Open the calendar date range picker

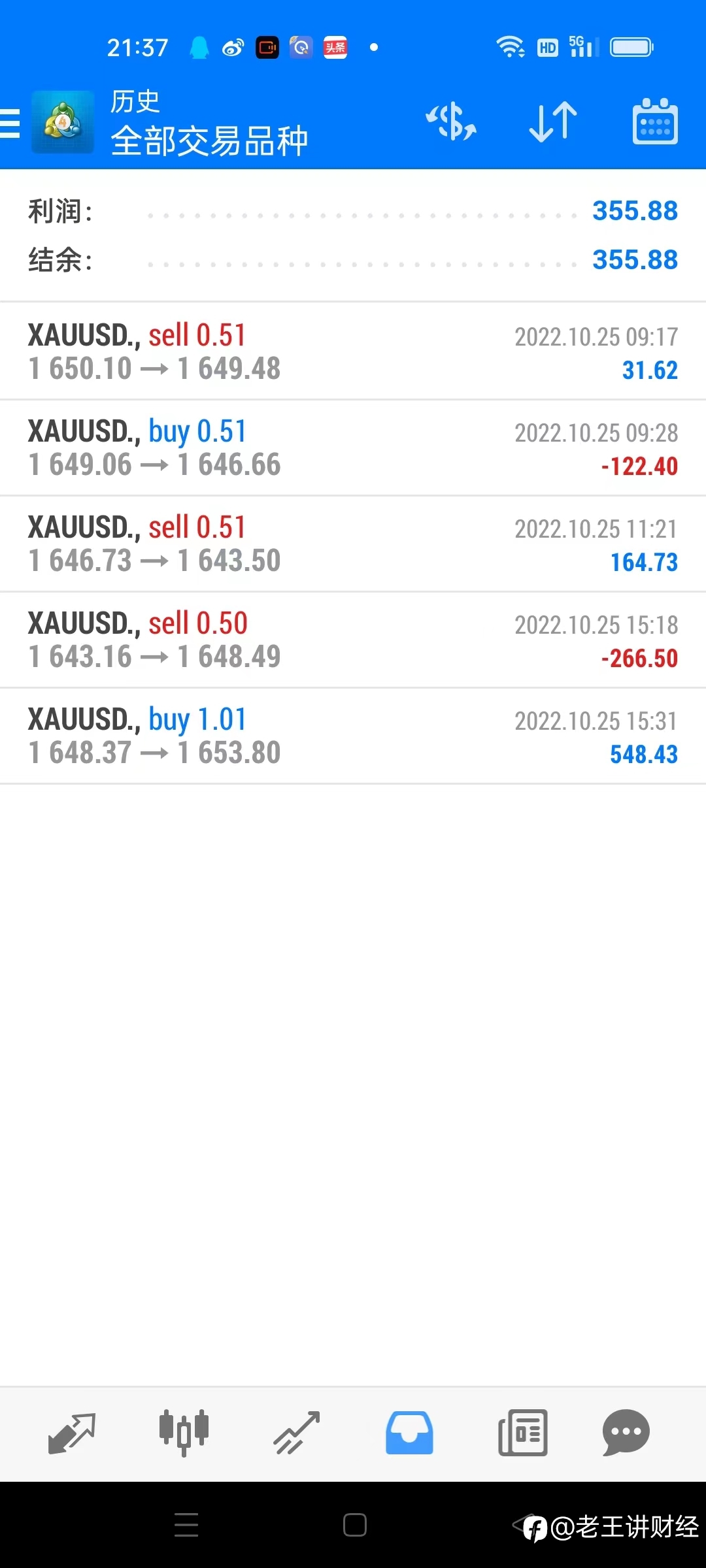pyautogui.click(x=655, y=122)
